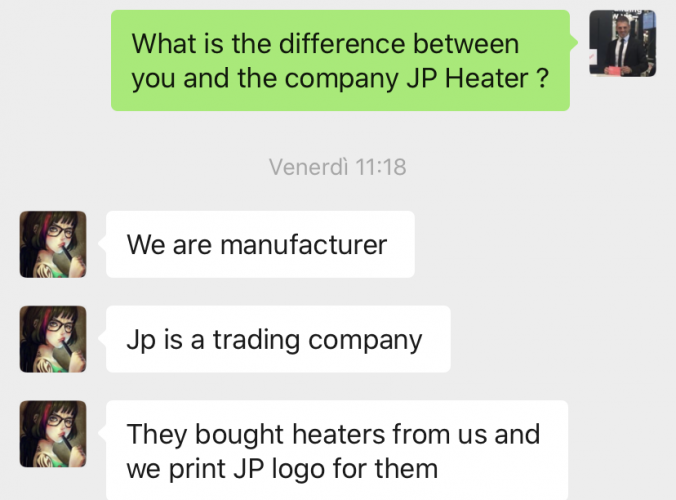View the profile from the avatar by "They bought heaters"
Viewport: 676px width, 500px height.
[x=53, y=434]
